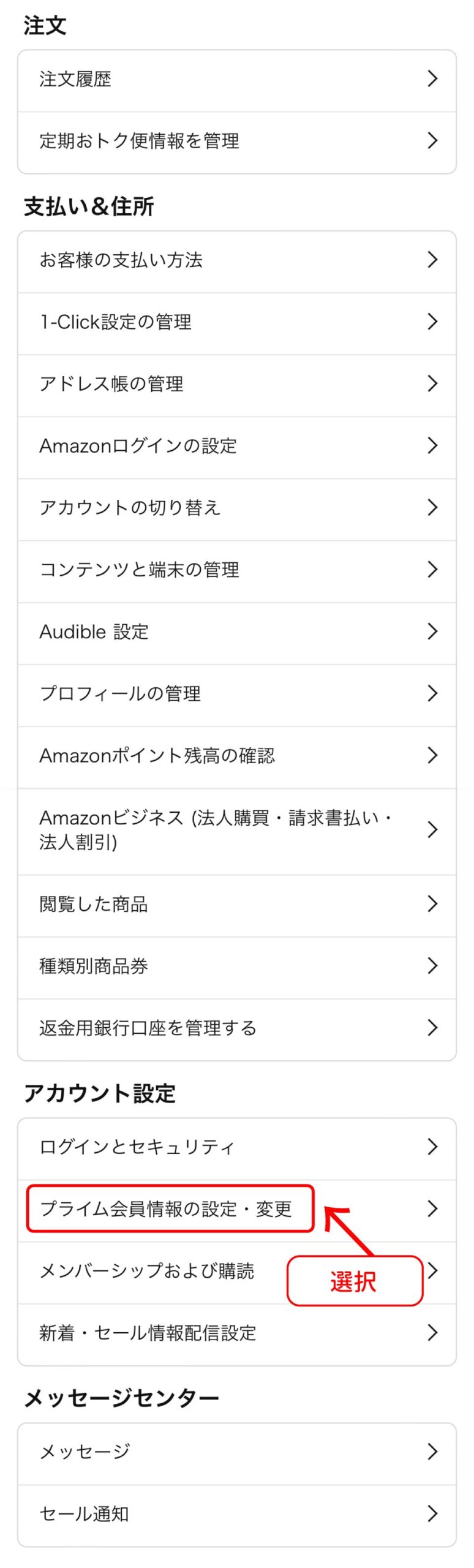Open コンテンツと端末の管理
This screenshot has width=474, height=1568.
pos(236,570)
